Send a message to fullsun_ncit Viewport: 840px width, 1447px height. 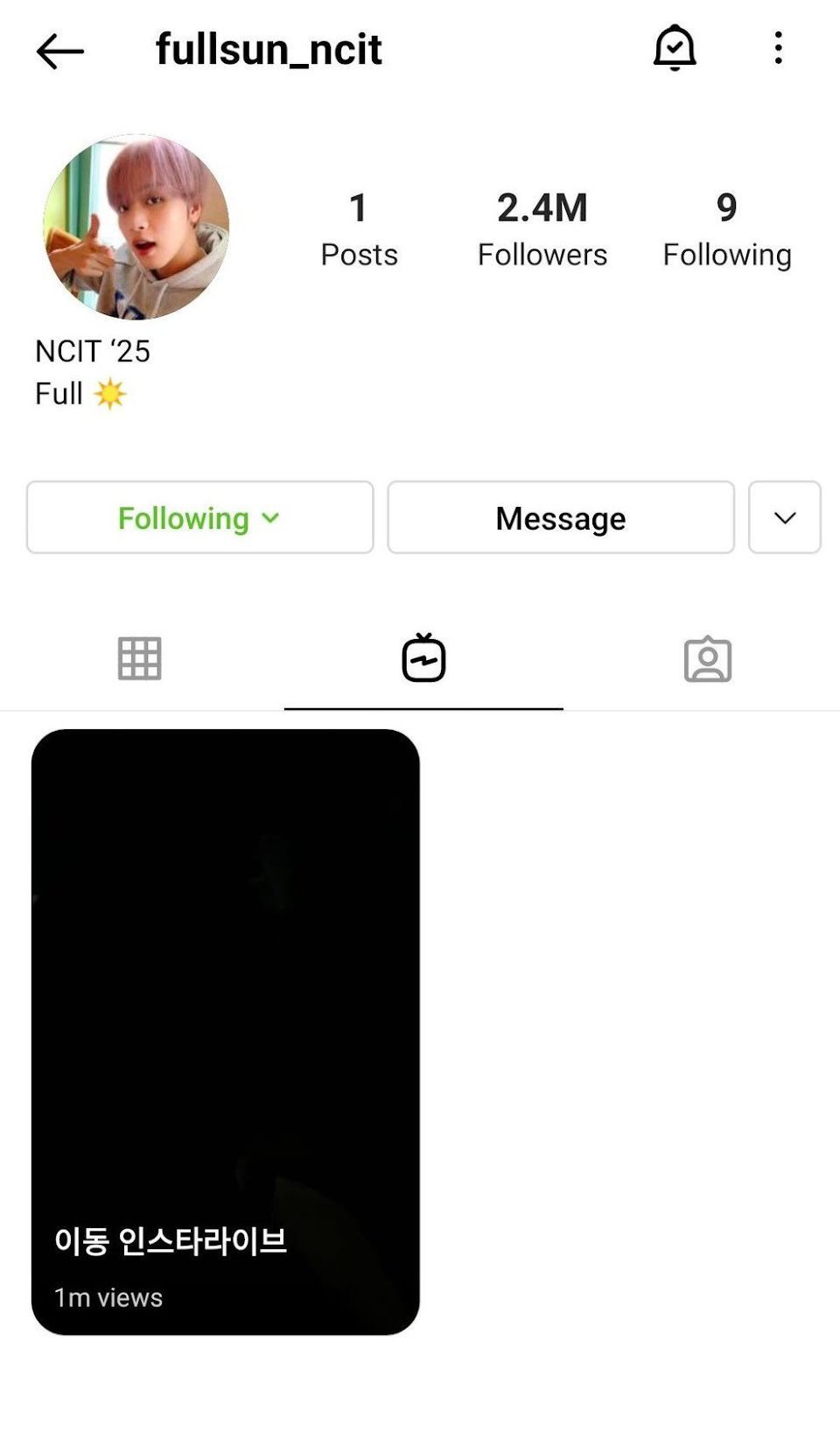tap(561, 518)
